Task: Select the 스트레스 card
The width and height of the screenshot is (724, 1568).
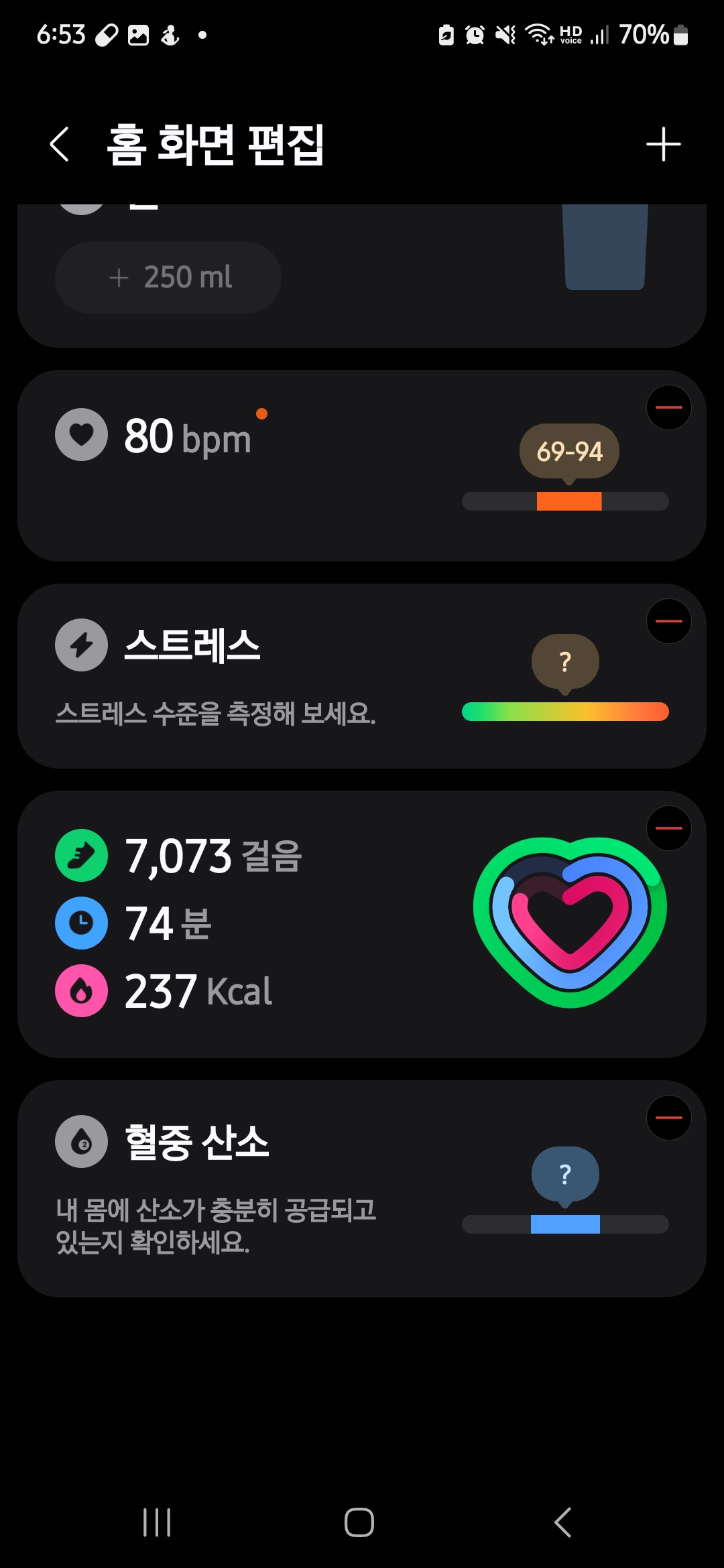Action: point(268,677)
